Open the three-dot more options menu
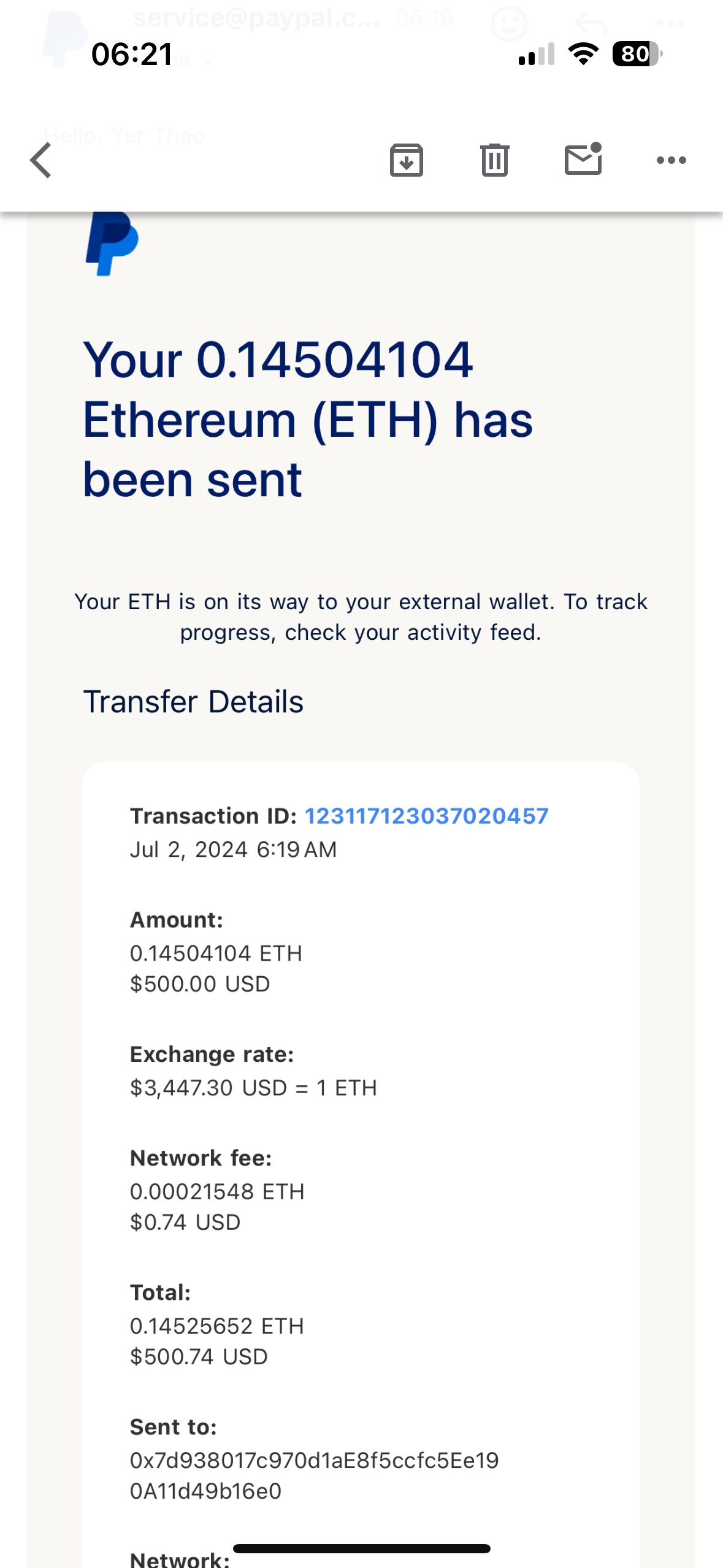 point(671,161)
